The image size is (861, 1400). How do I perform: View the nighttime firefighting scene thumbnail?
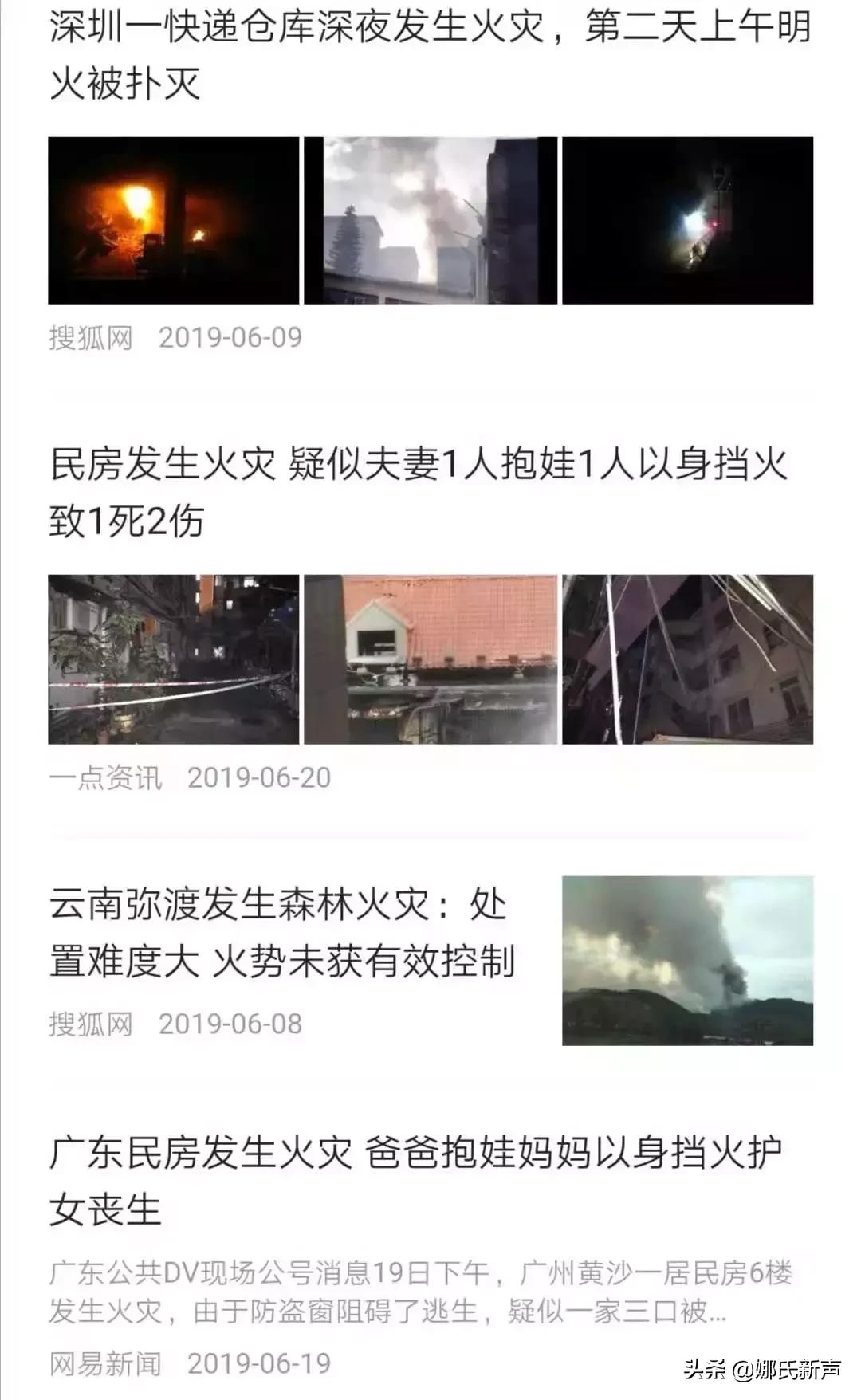point(688,222)
